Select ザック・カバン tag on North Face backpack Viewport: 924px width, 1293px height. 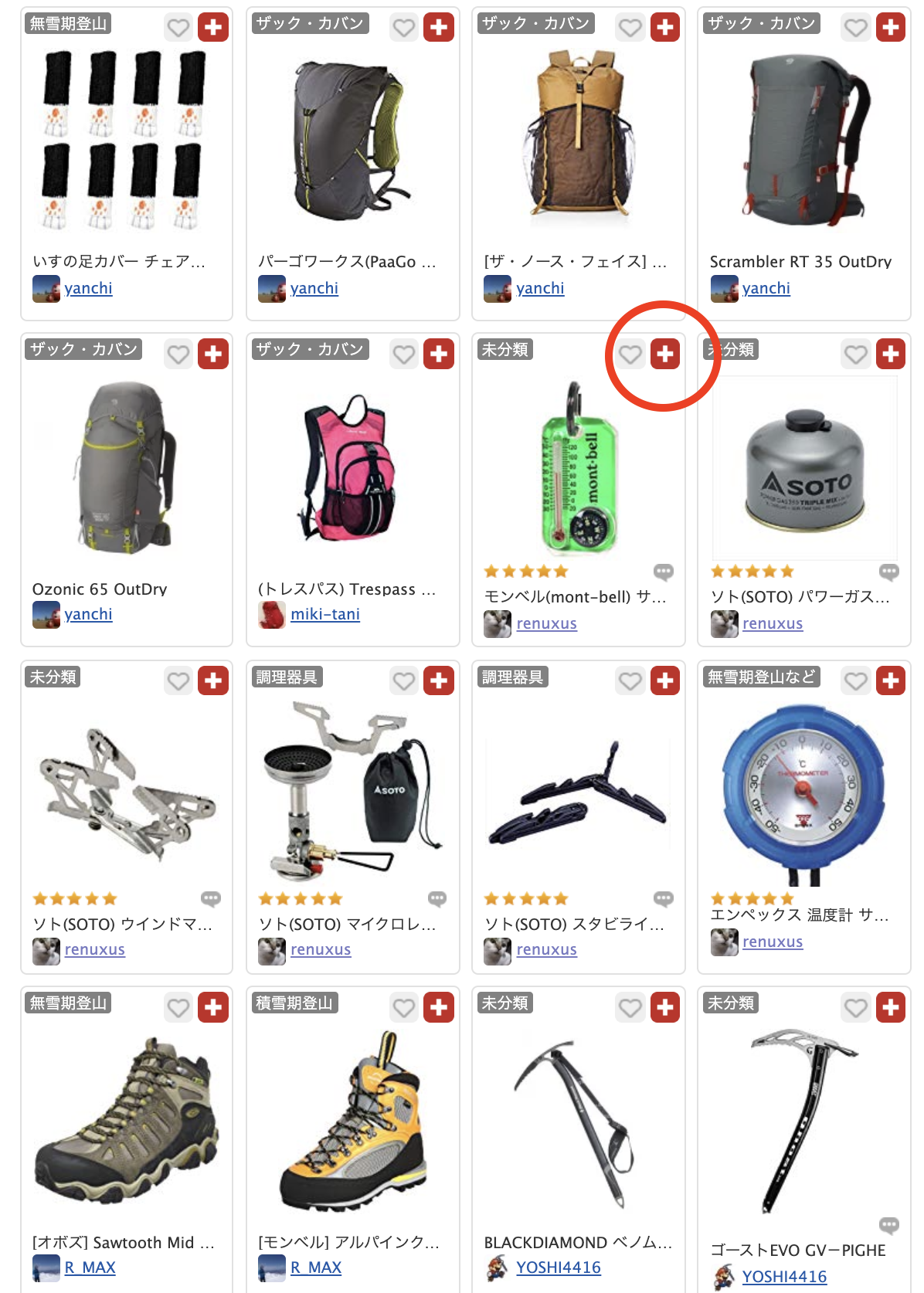tap(535, 24)
